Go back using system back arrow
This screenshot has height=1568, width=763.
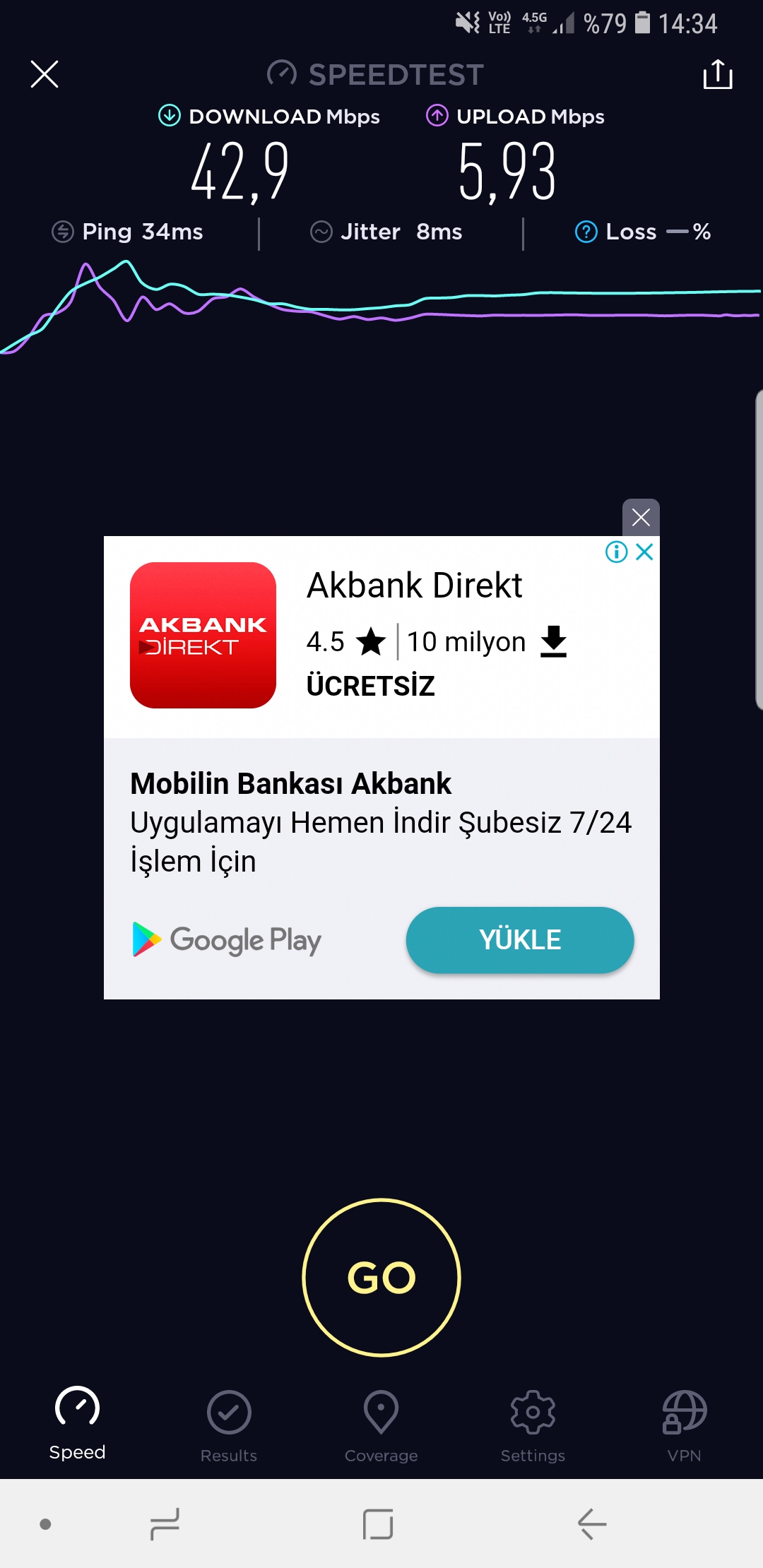pyautogui.click(x=592, y=1524)
